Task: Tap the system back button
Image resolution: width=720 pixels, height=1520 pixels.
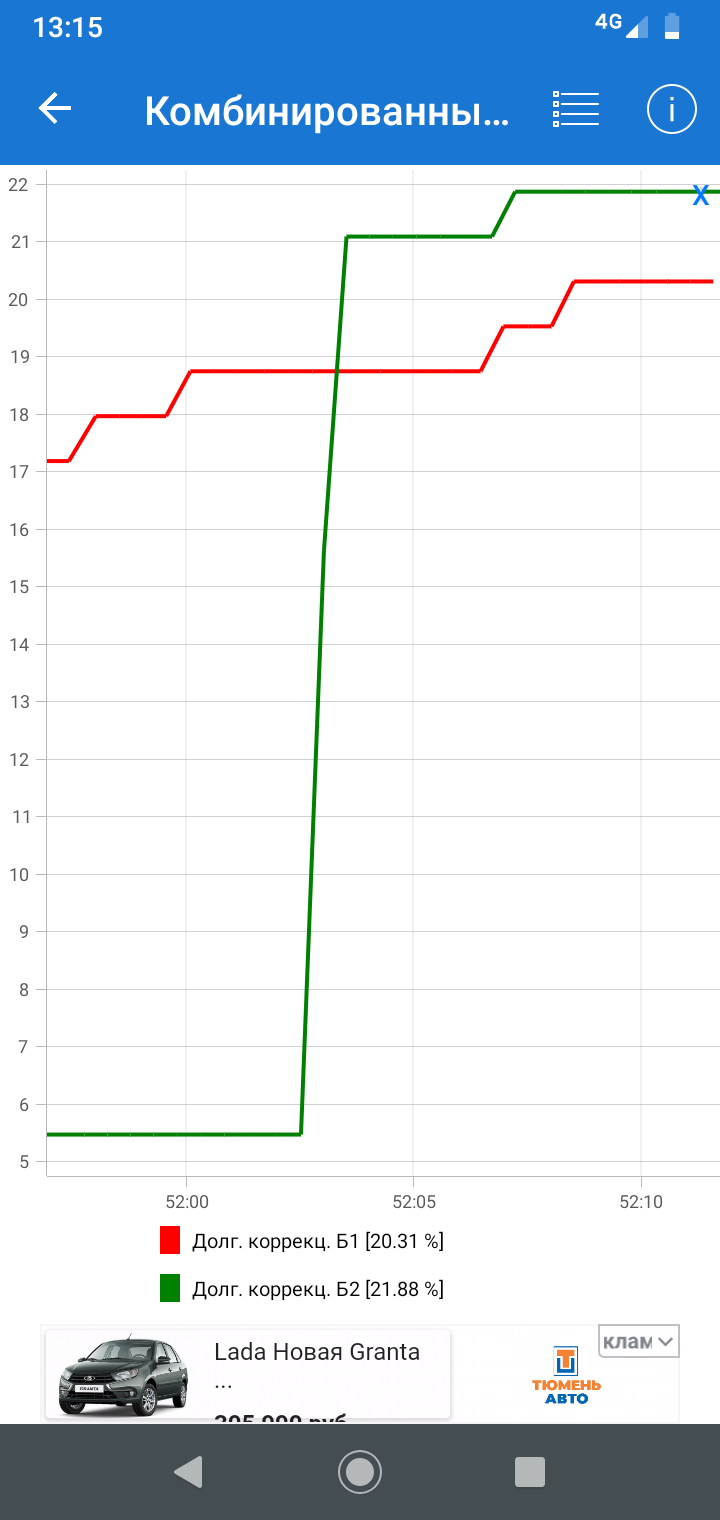Action: [188, 1472]
